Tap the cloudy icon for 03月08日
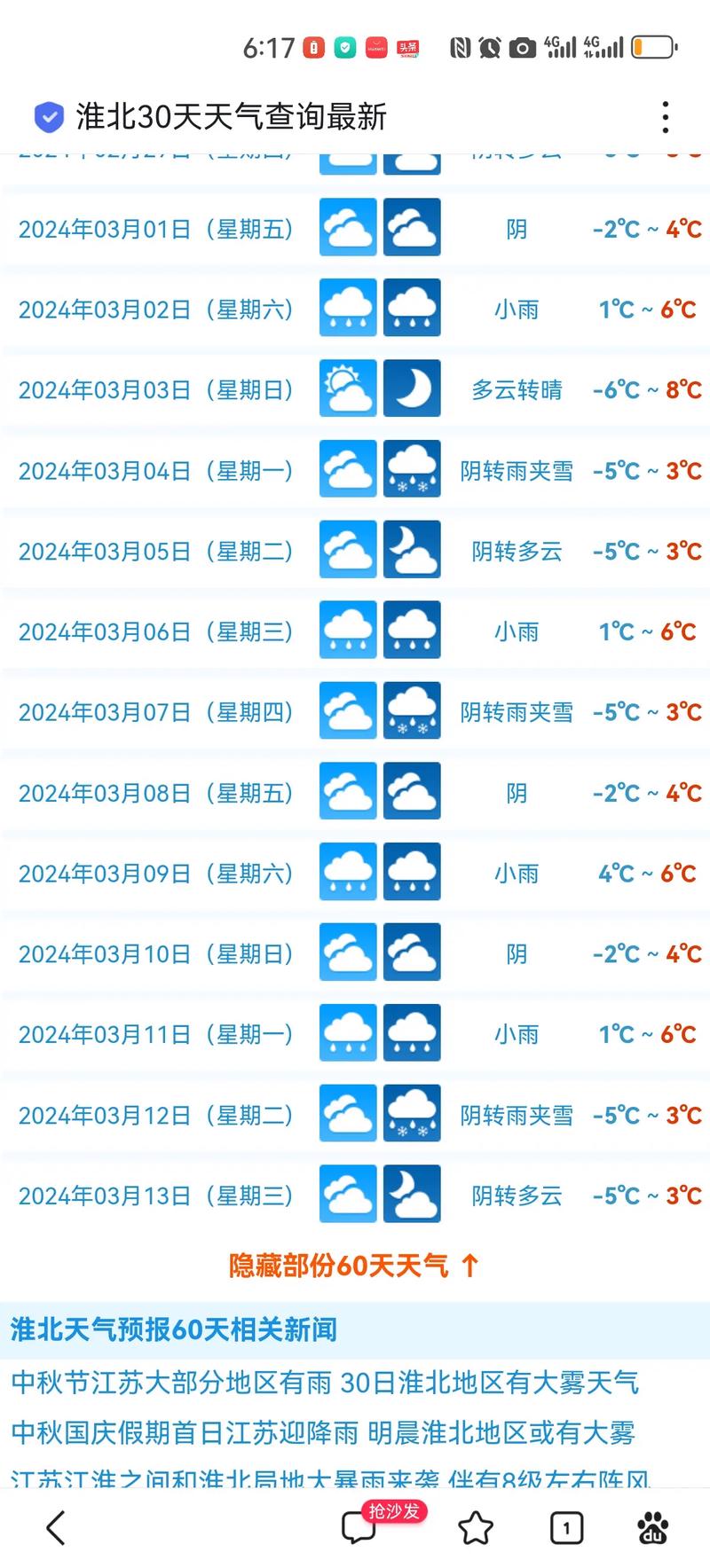 (x=348, y=791)
